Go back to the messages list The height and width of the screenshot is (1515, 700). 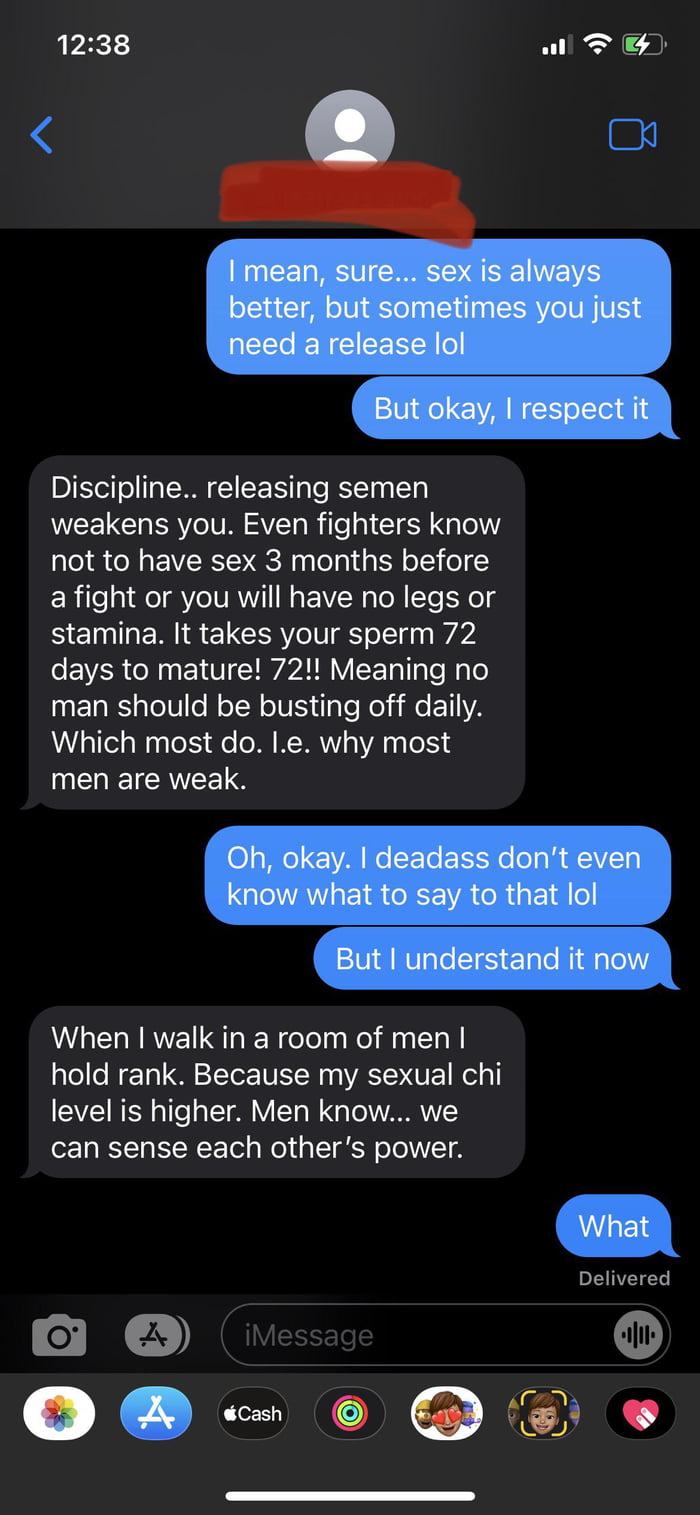point(42,134)
